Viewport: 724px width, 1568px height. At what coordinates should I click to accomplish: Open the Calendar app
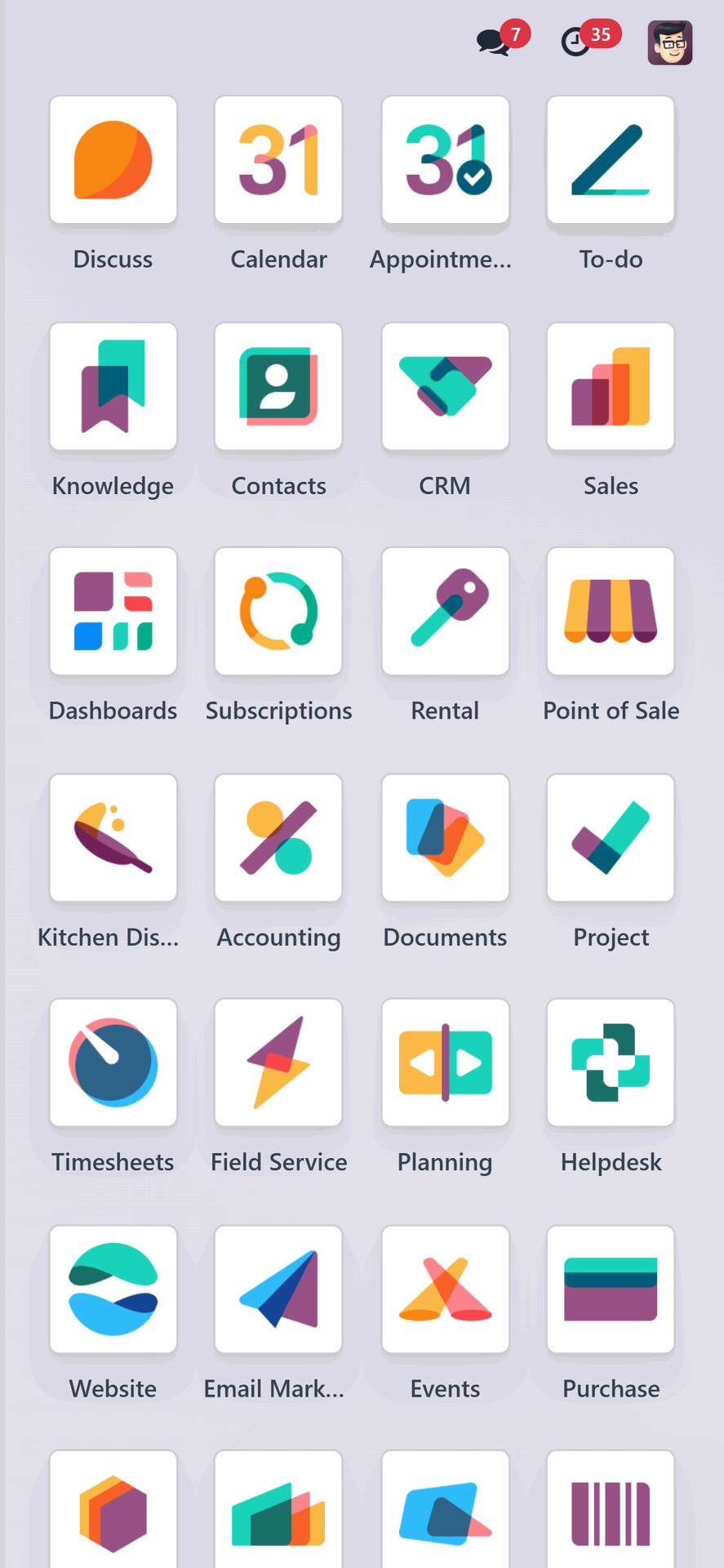(278, 161)
